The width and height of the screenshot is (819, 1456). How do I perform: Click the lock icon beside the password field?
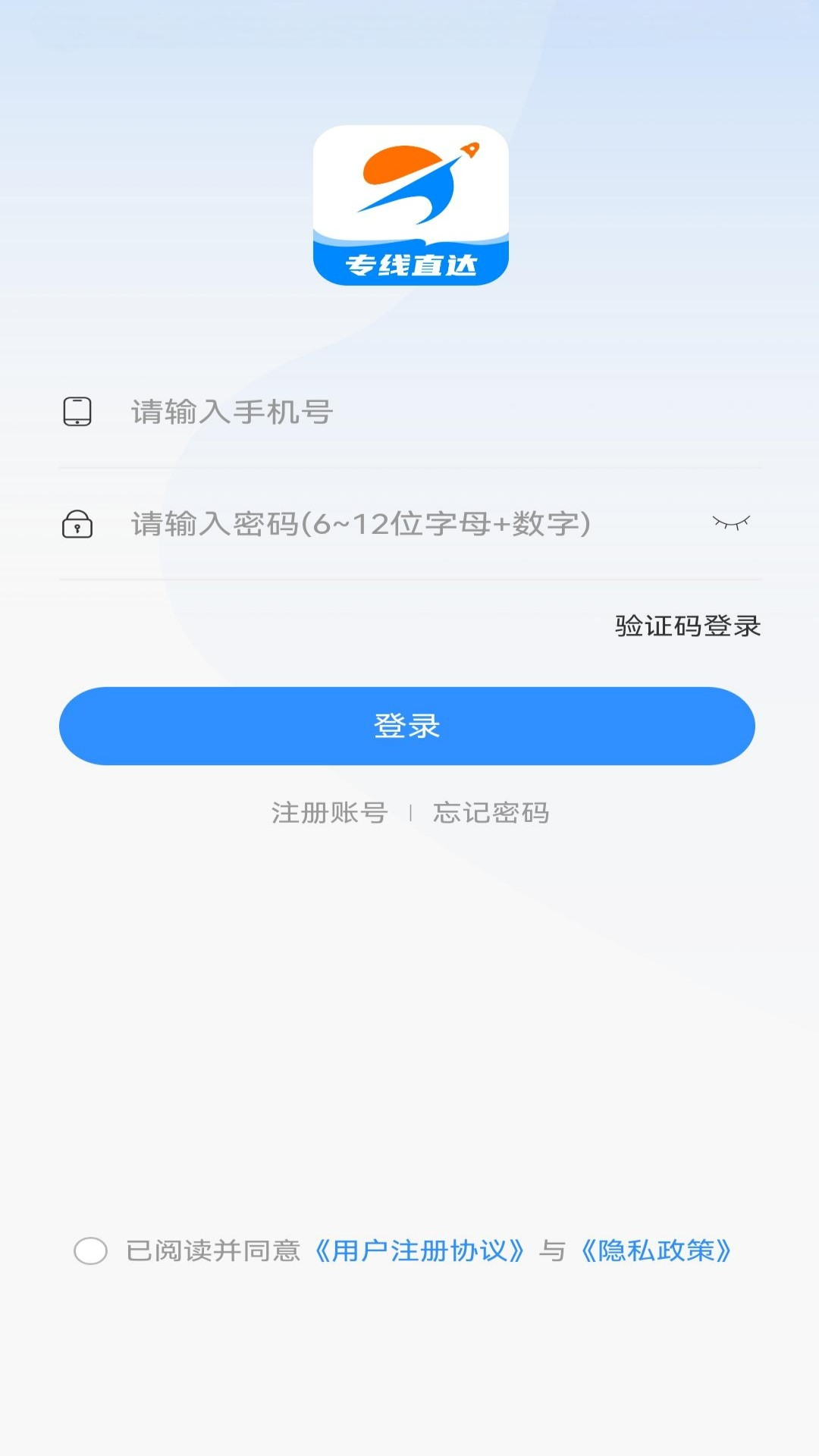click(x=77, y=525)
